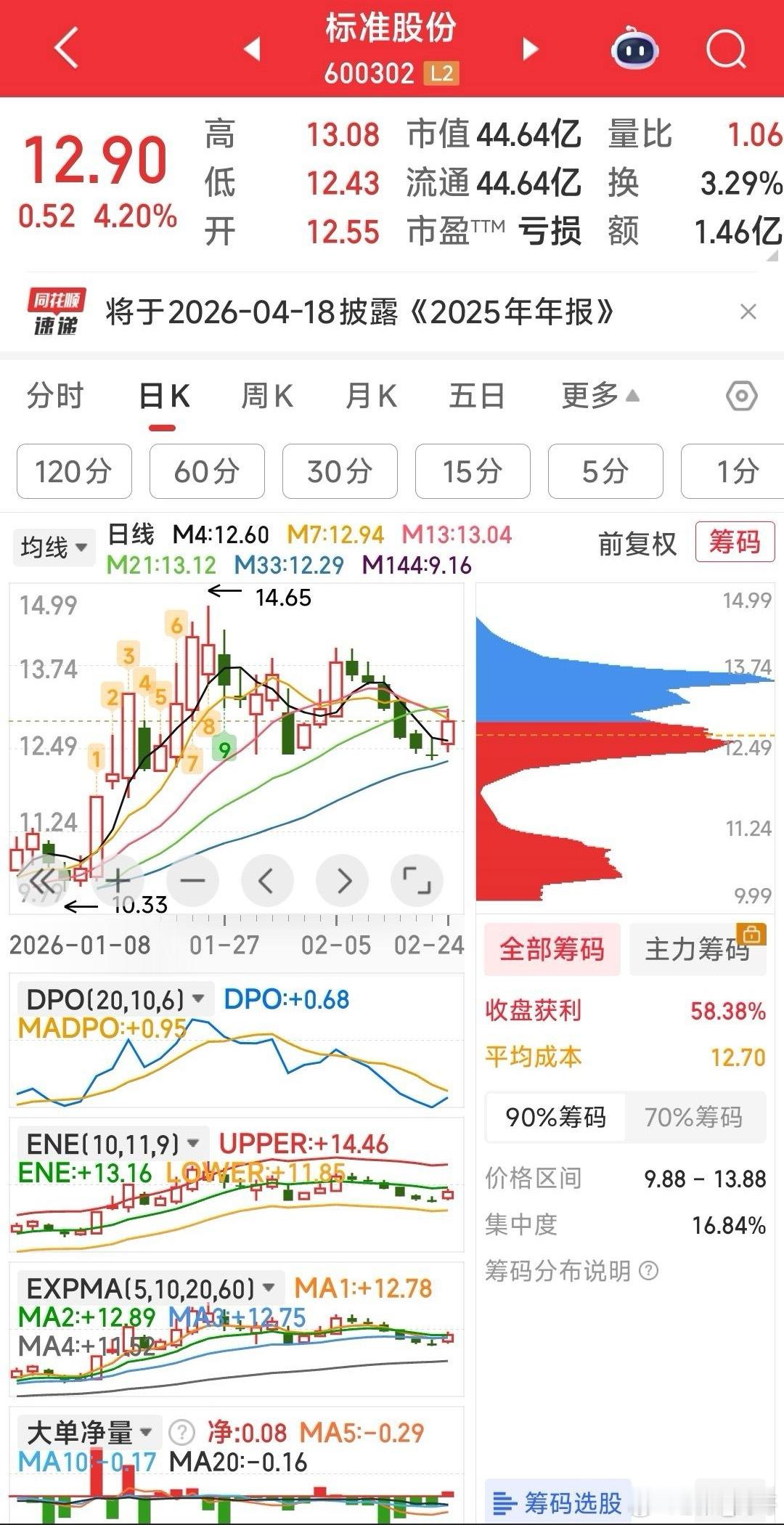Select the 70%筹码 option
Screen dimensions: 784x1525
pos(693,1117)
